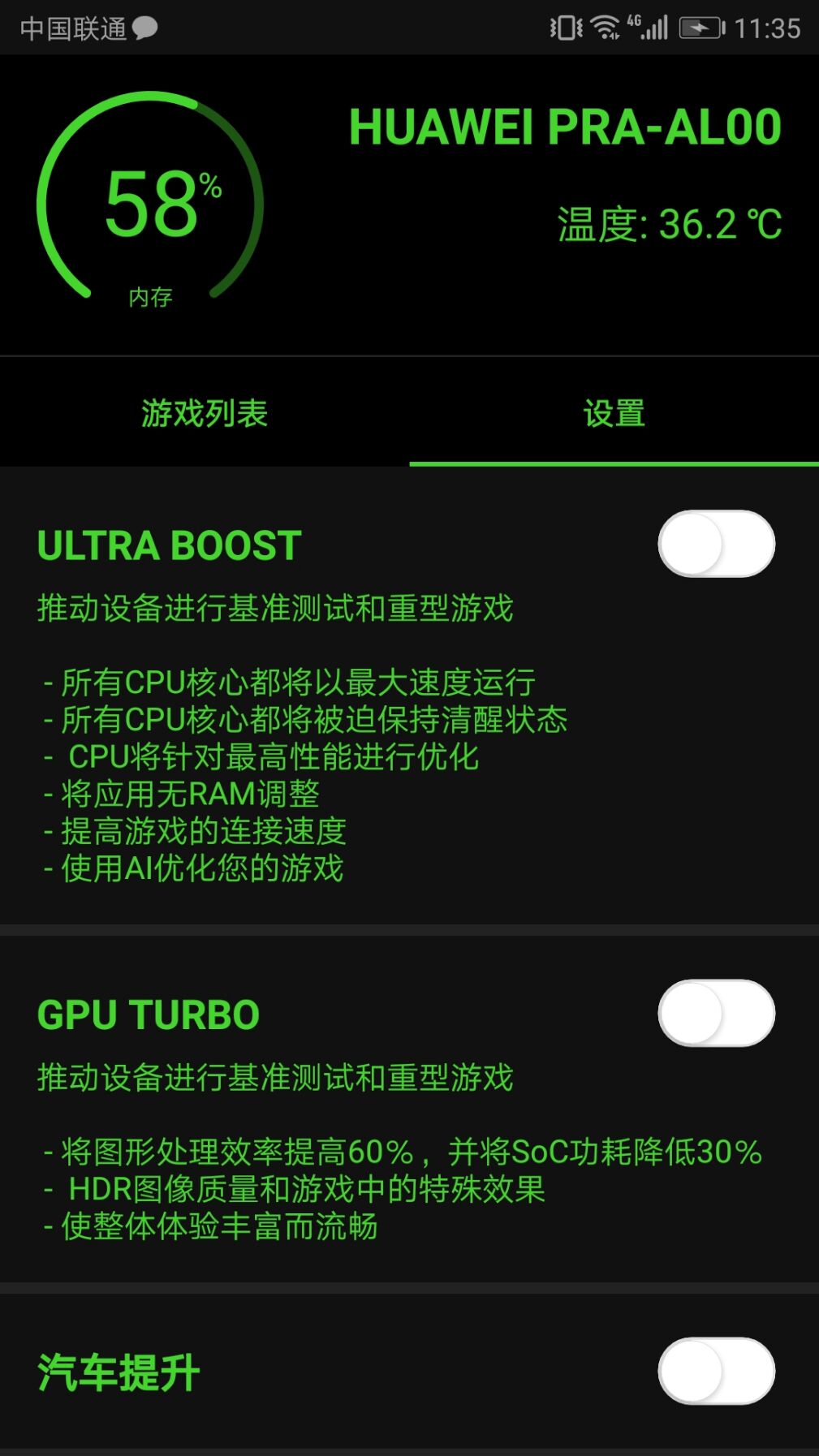Toggle the 汽车提升 switch
819x1456 pixels.
[715, 1371]
